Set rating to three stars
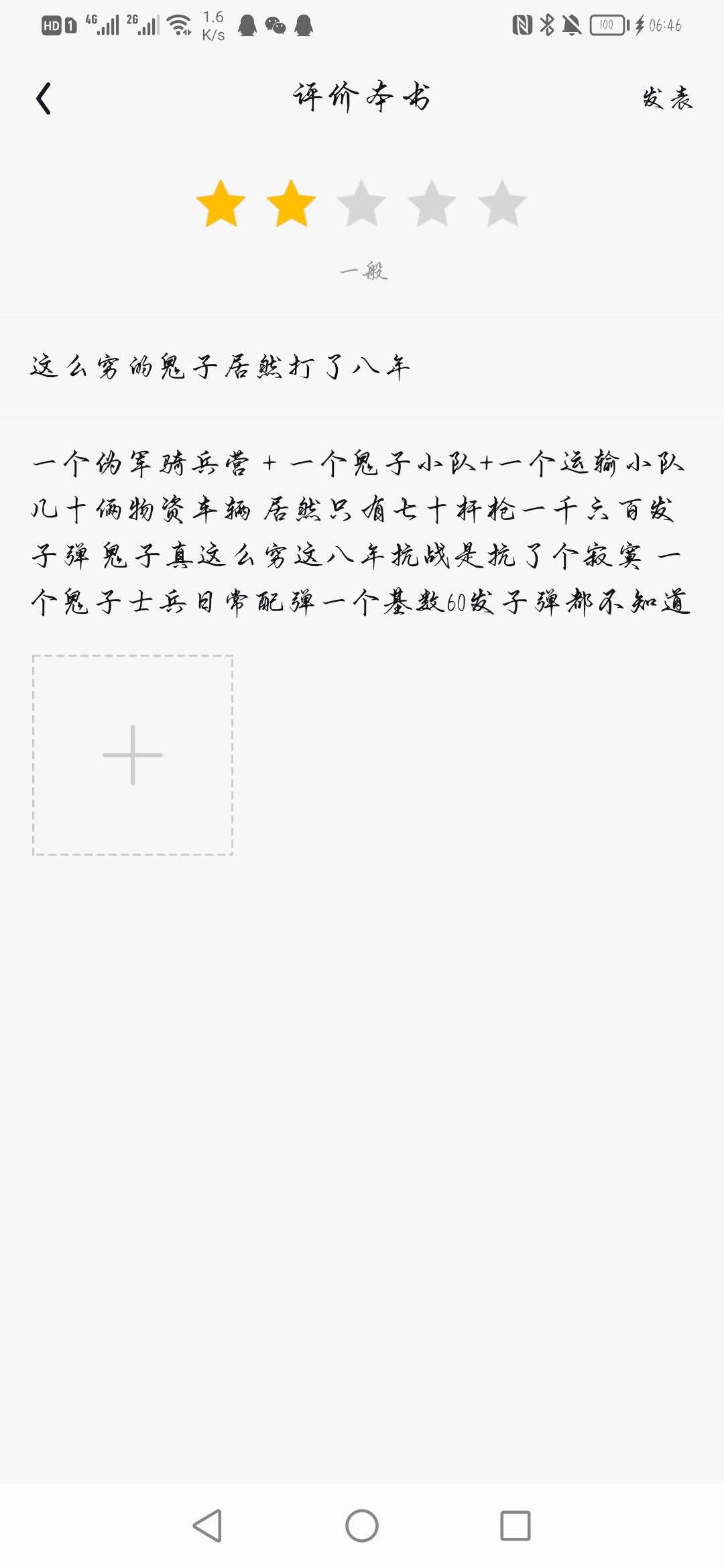 tap(361, 204)
